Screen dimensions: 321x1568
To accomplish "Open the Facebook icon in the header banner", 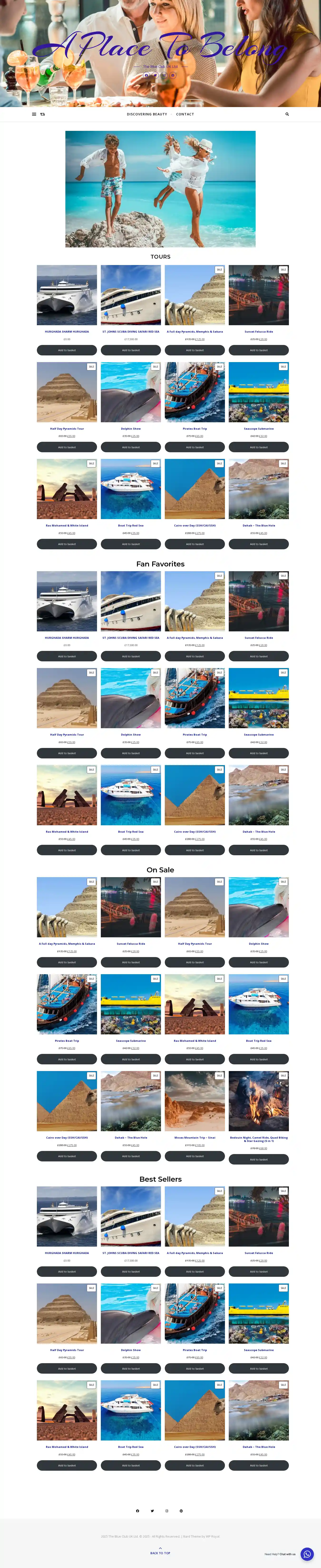I will coord(146,75).
